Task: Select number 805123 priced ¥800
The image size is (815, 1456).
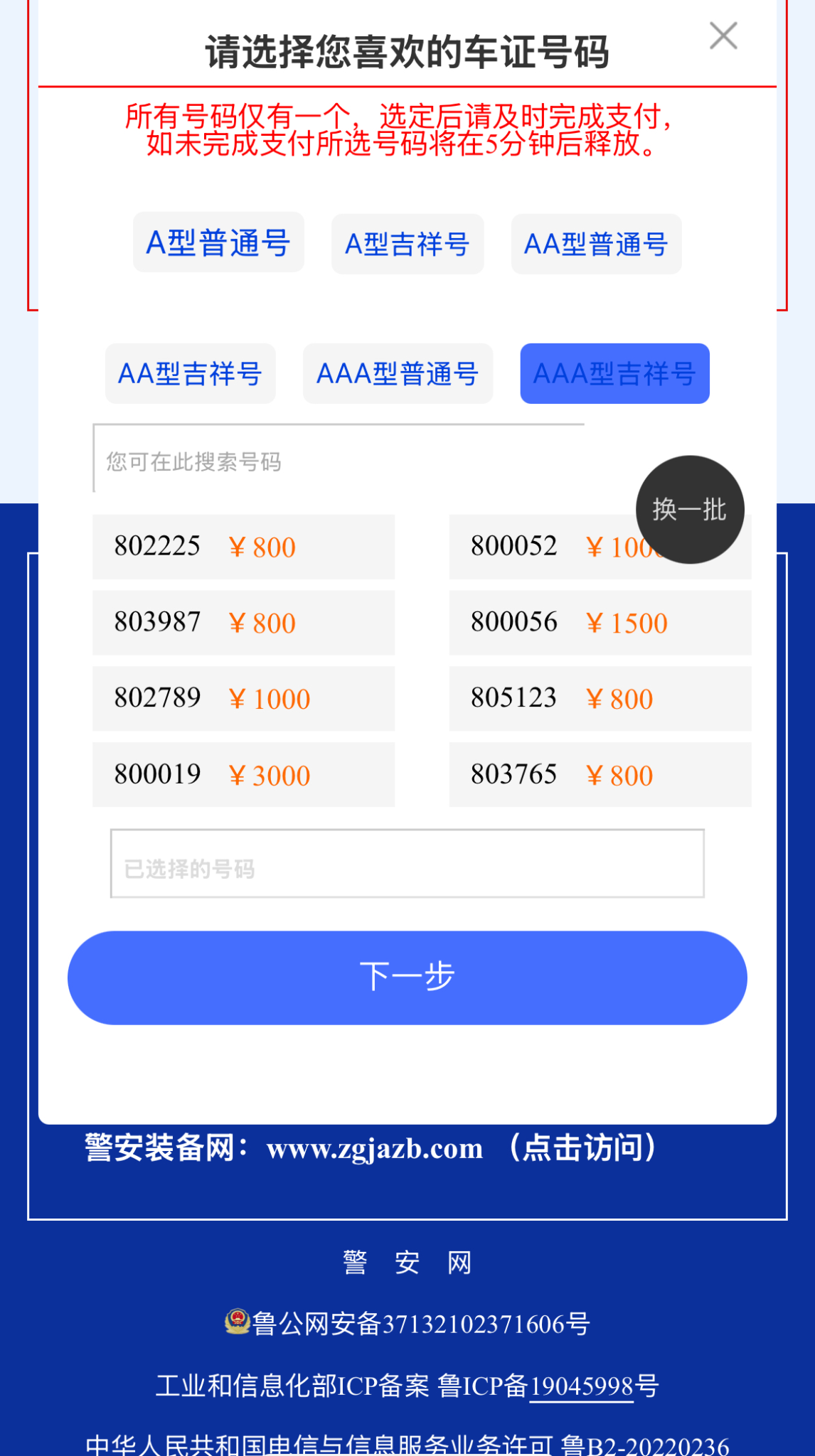Action: tap(600, 699)
